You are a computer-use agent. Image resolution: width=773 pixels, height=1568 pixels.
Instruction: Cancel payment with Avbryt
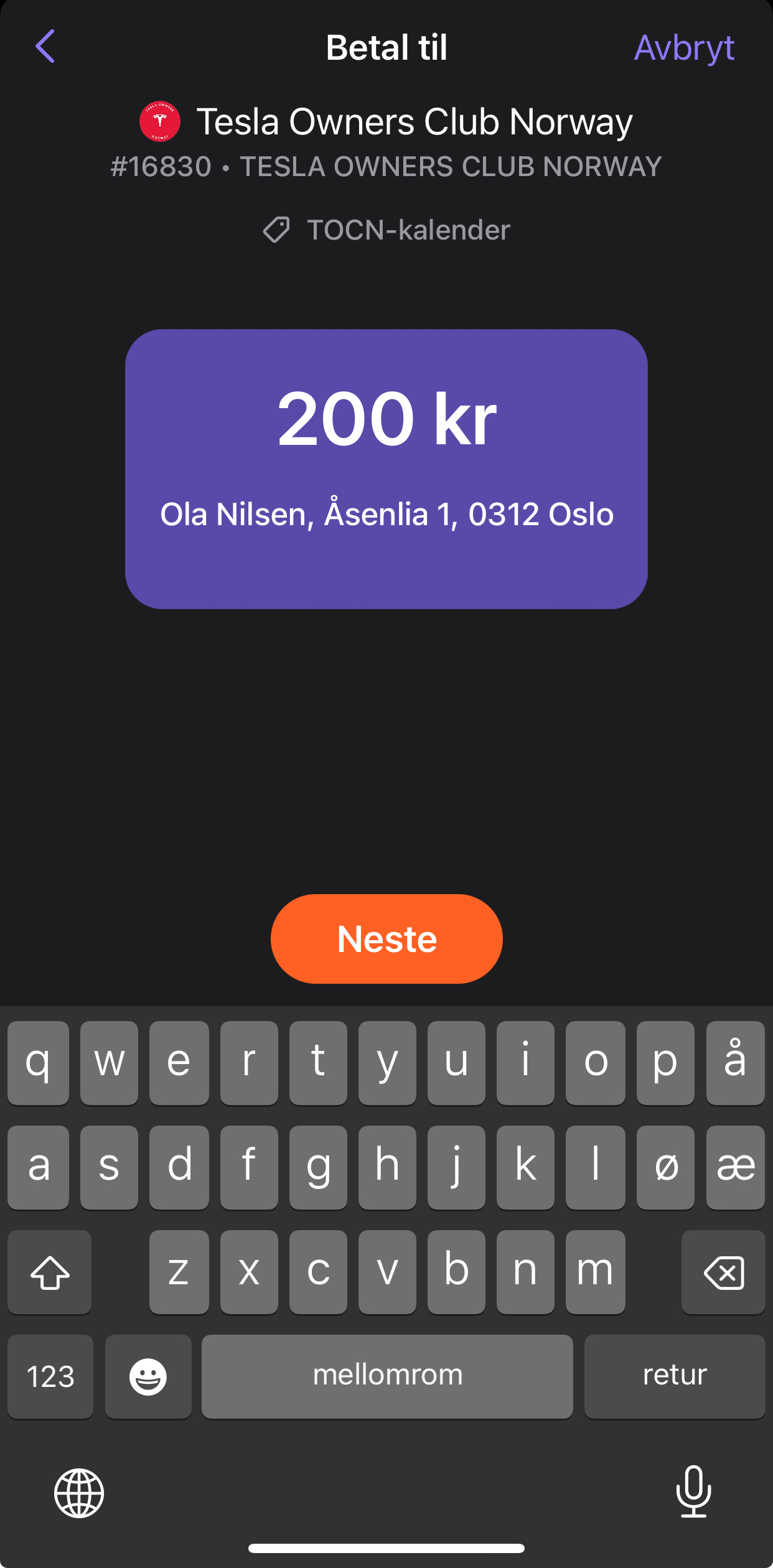coord(683,48)
